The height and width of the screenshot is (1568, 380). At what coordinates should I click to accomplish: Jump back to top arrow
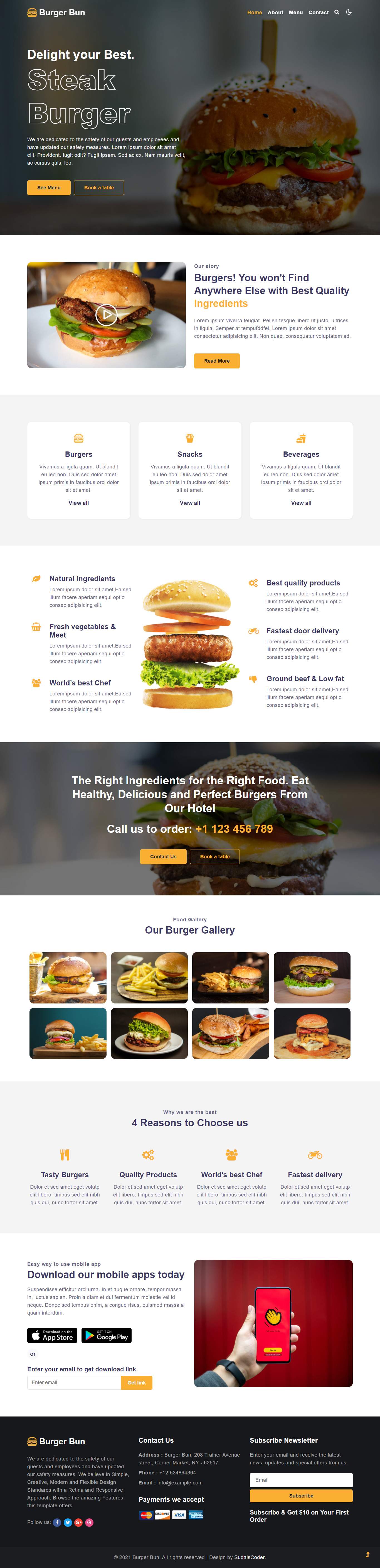[367, 1554]
